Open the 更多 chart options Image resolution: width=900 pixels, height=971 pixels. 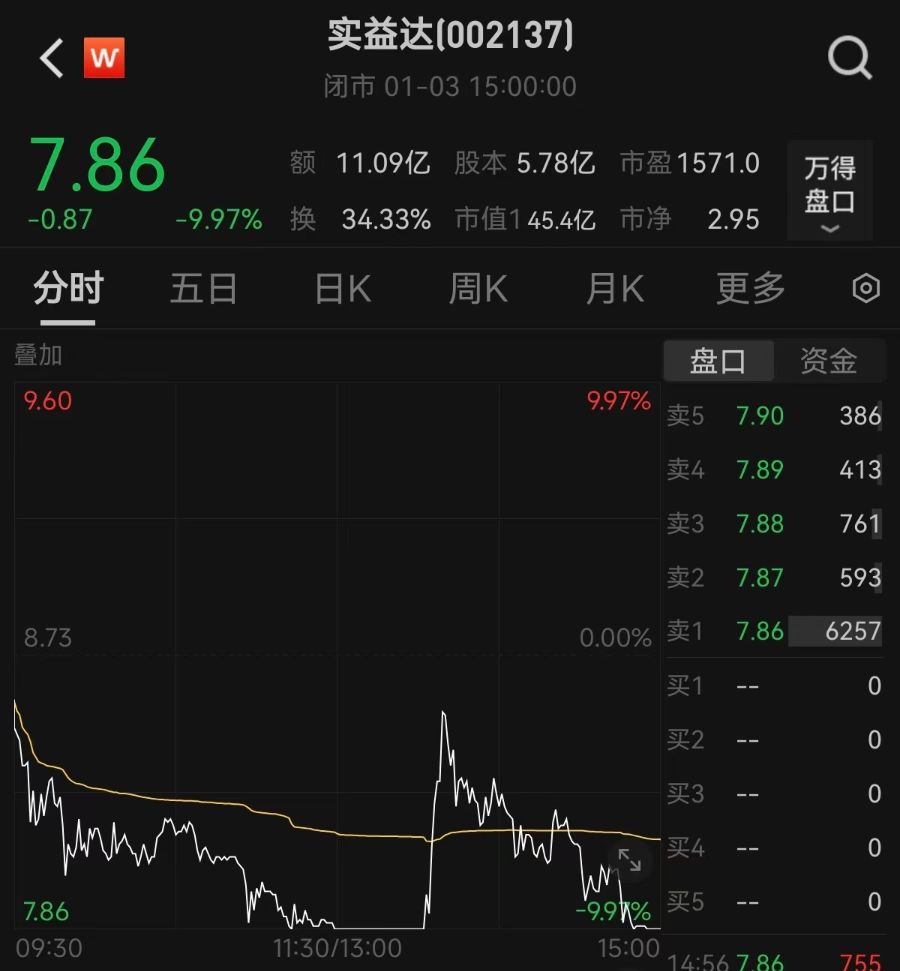(751, 289)
